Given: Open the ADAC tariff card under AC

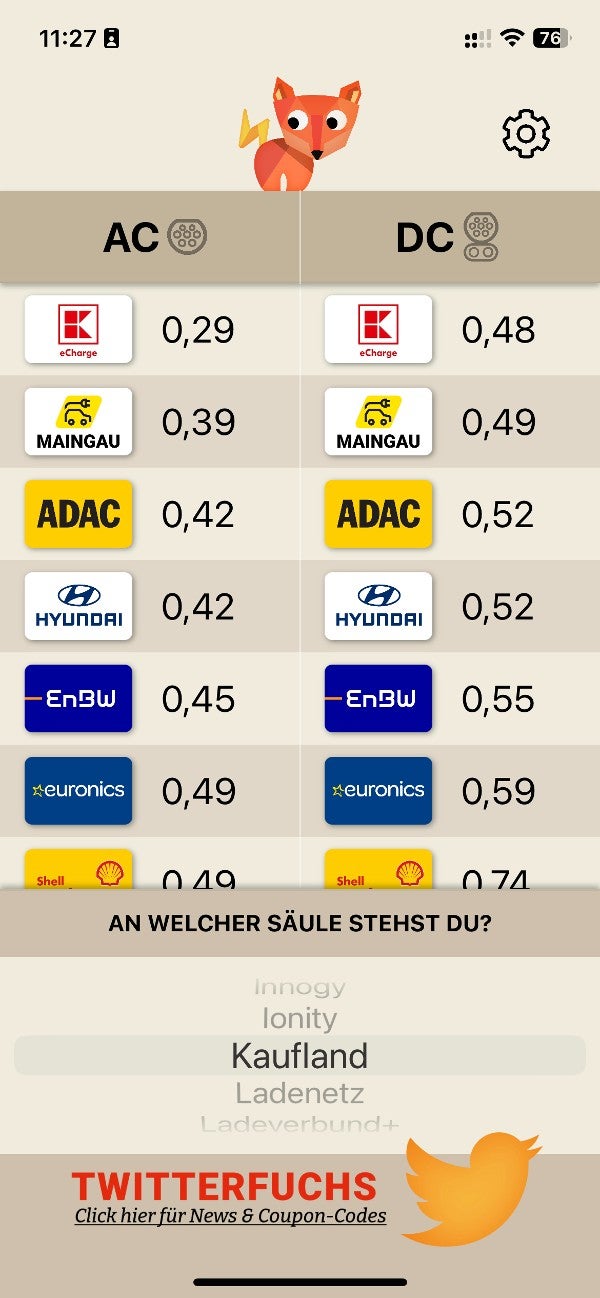Looking at the screenshot, I should [79, 514].
